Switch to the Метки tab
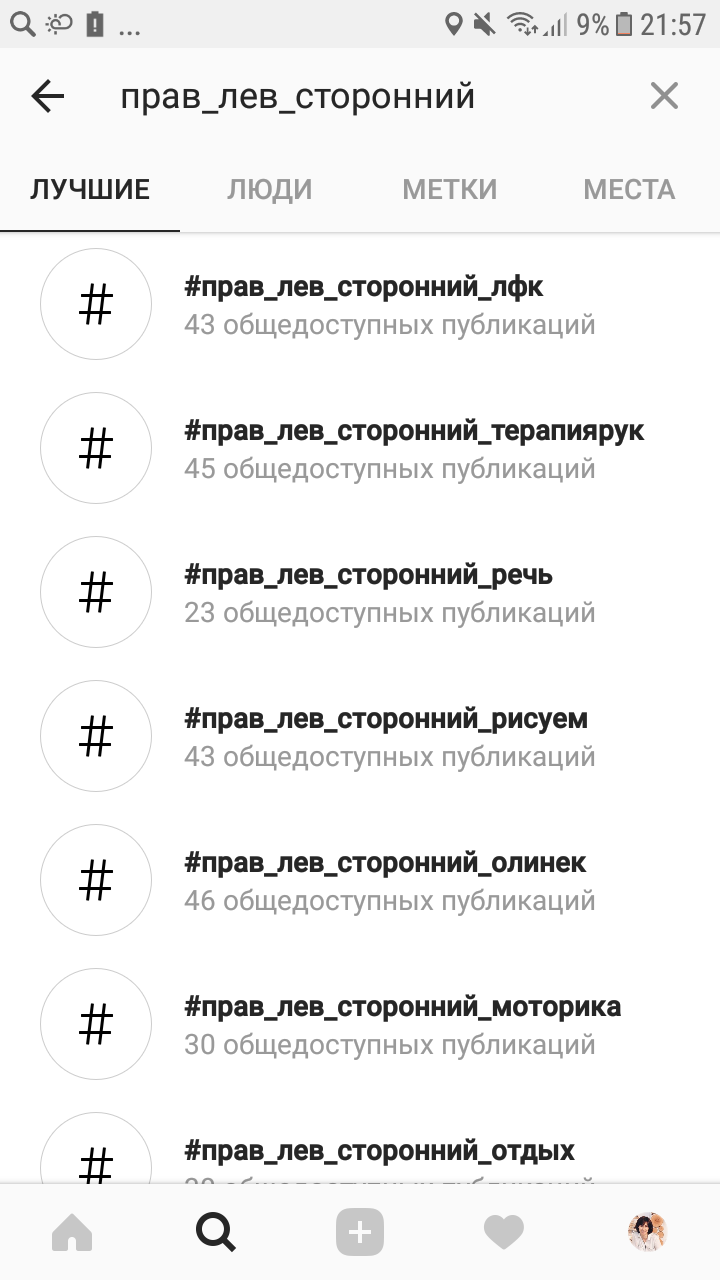This screenshot has width=720, height=1280. (450, 189)
